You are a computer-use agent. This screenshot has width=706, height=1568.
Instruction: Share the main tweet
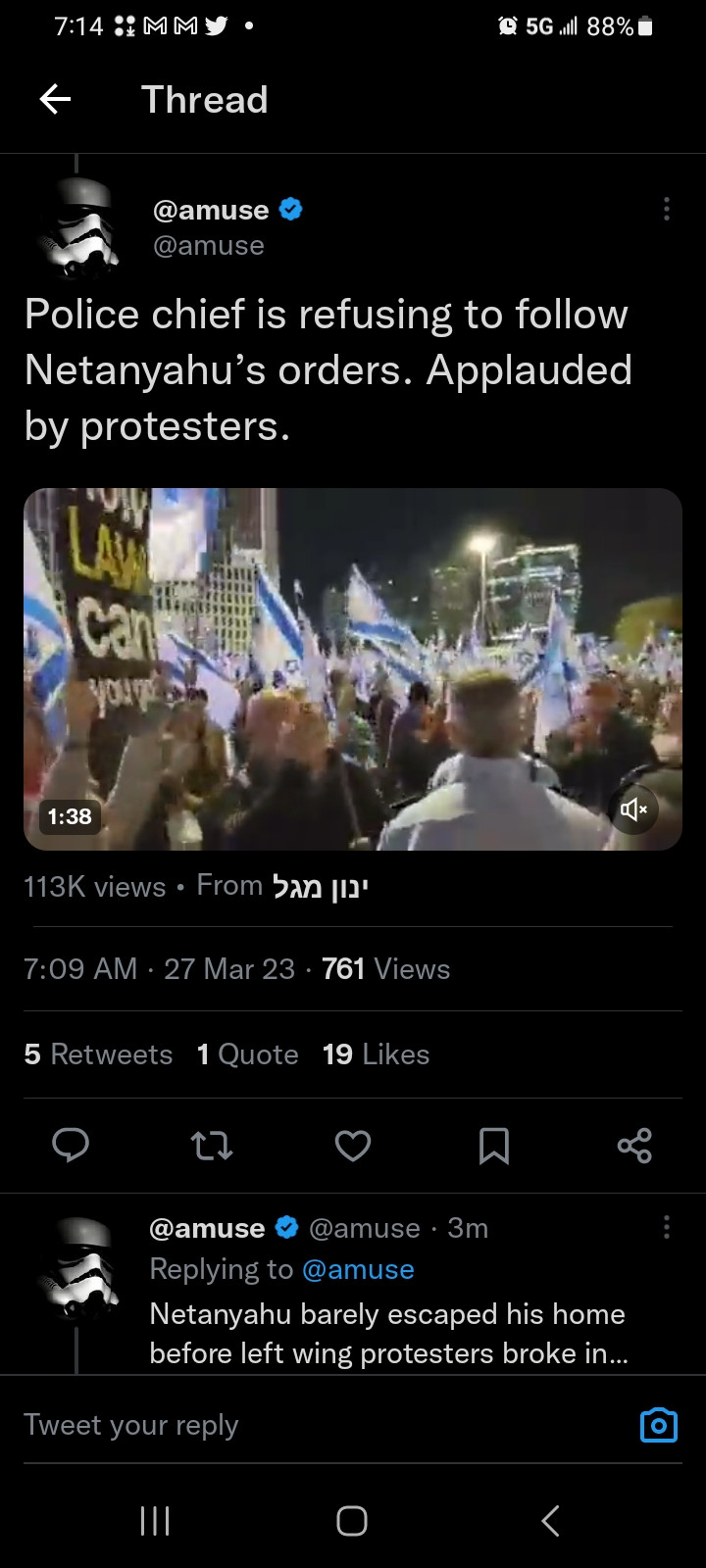634,1145
